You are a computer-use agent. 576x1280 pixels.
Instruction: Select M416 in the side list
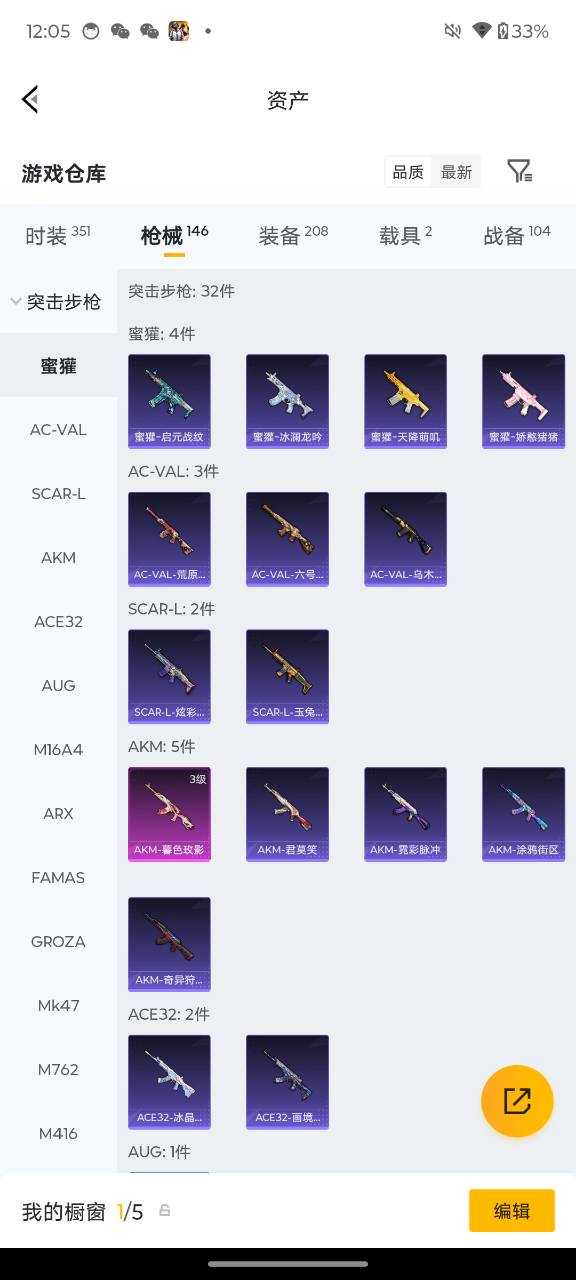click(x=58, y=1133)
